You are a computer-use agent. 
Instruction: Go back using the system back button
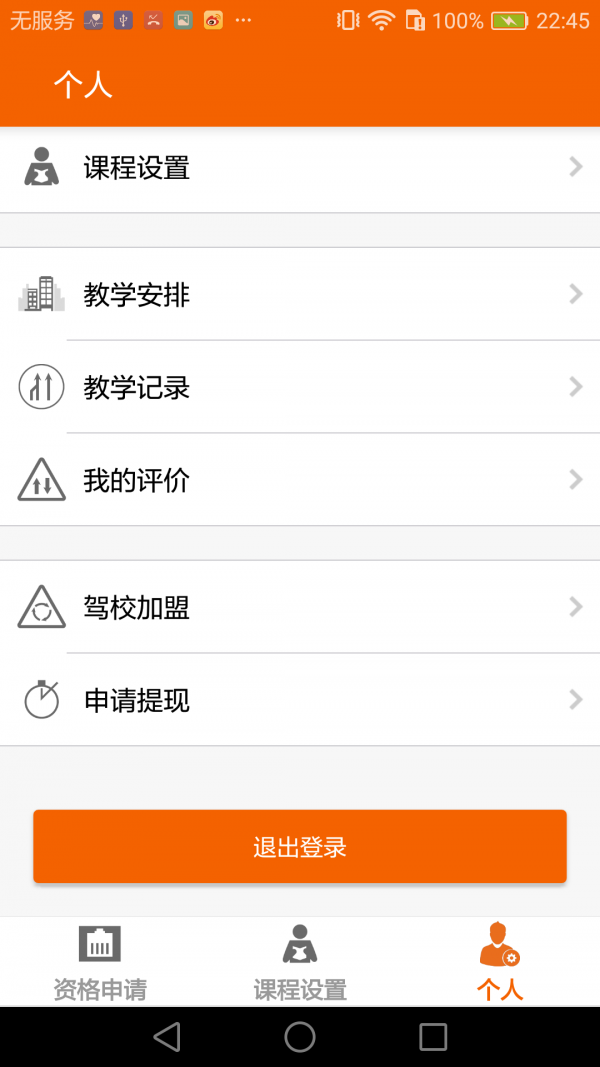(x=167, y=1037)
